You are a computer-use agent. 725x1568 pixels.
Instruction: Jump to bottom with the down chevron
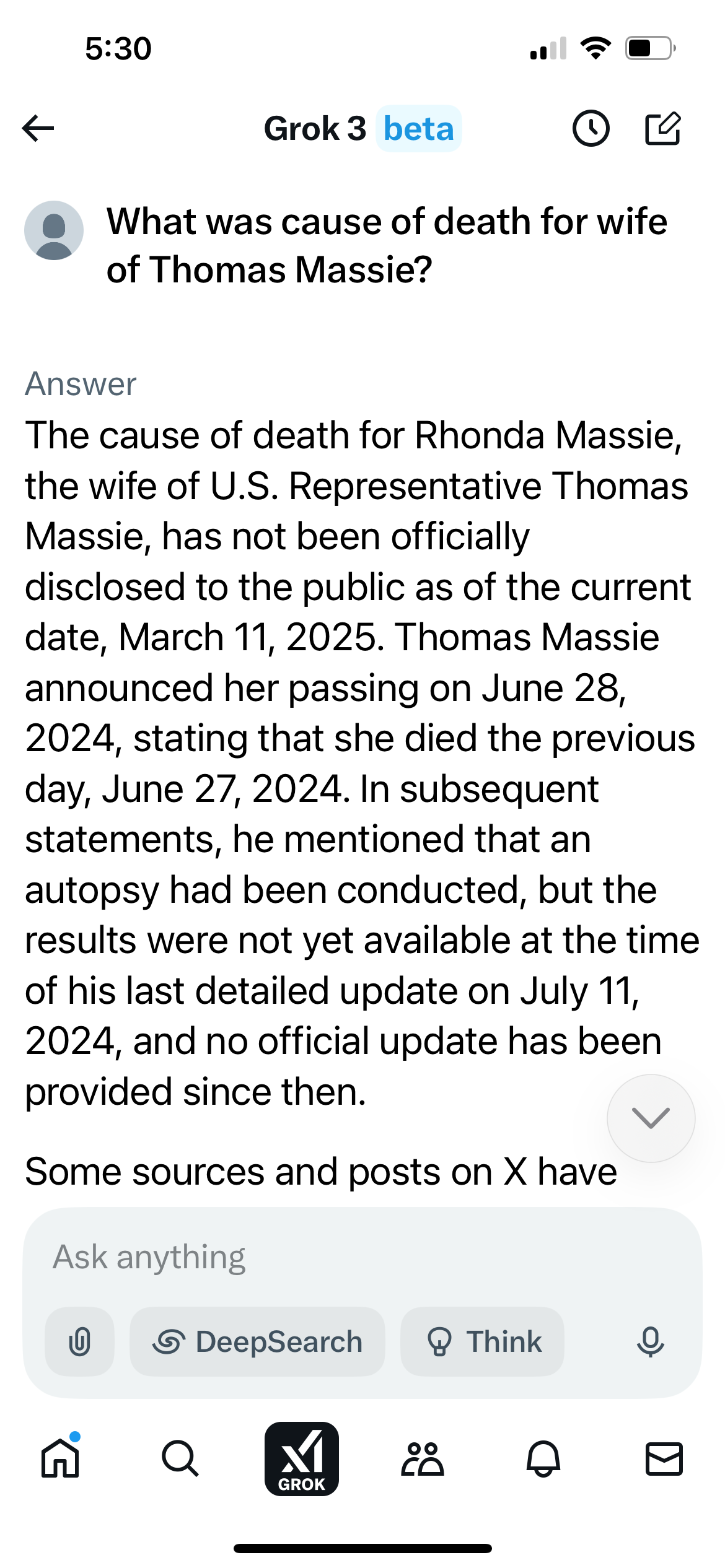tap(651, 1118)
